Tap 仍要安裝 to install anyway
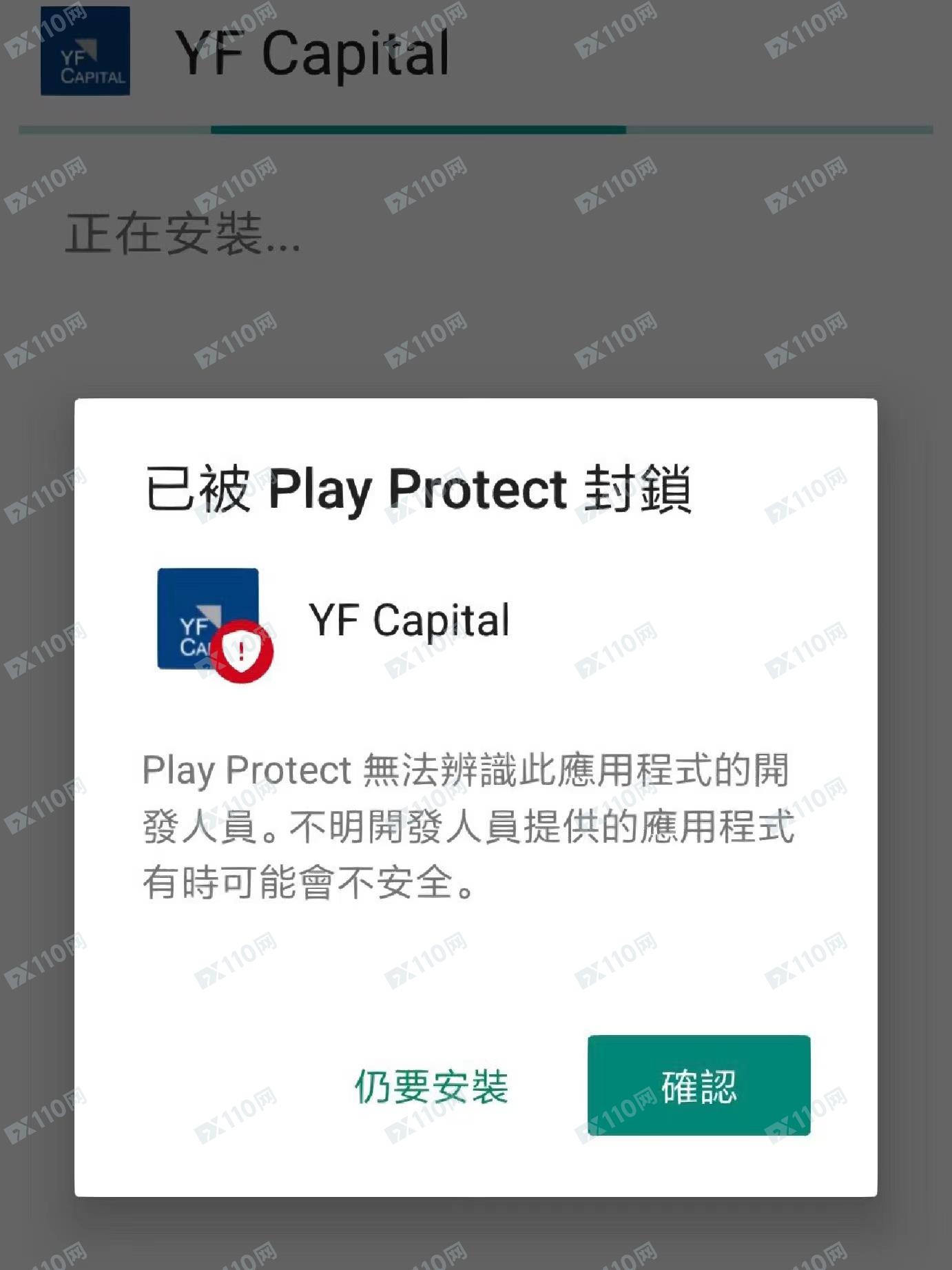Viewport: 952px width, 1270px height. click(431, 1087)
